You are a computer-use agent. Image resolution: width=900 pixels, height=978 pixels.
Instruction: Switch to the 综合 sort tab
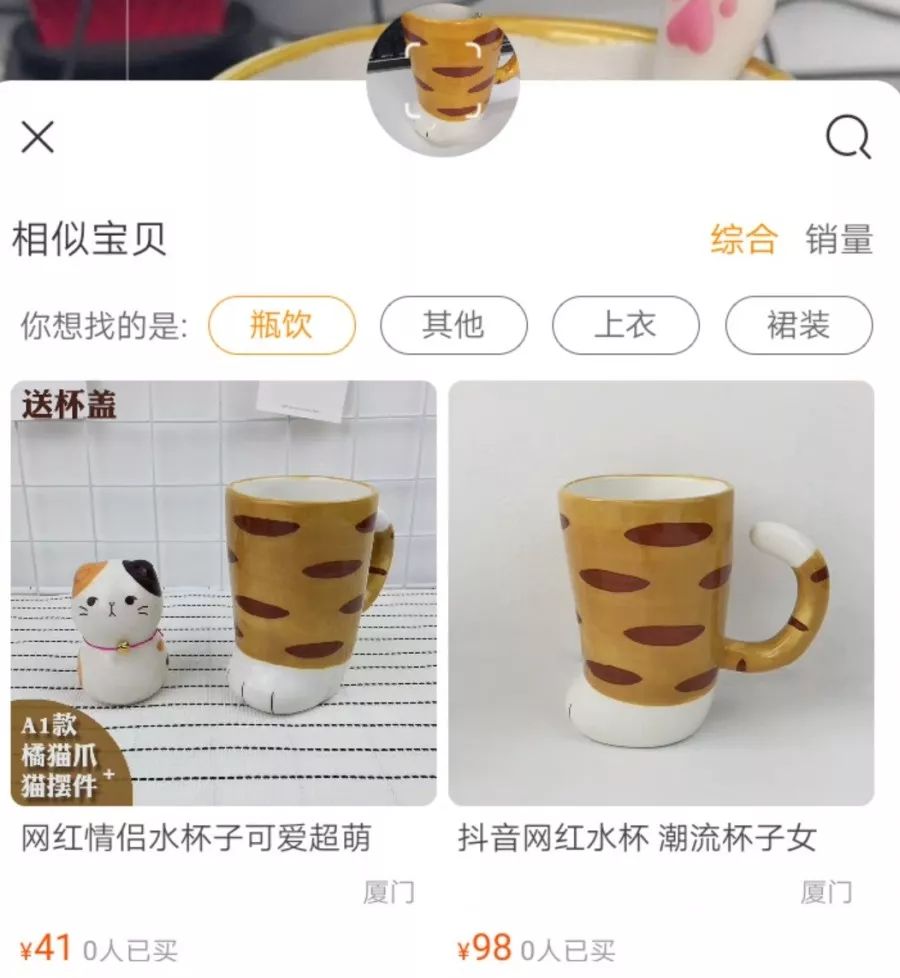pos(743,240)
